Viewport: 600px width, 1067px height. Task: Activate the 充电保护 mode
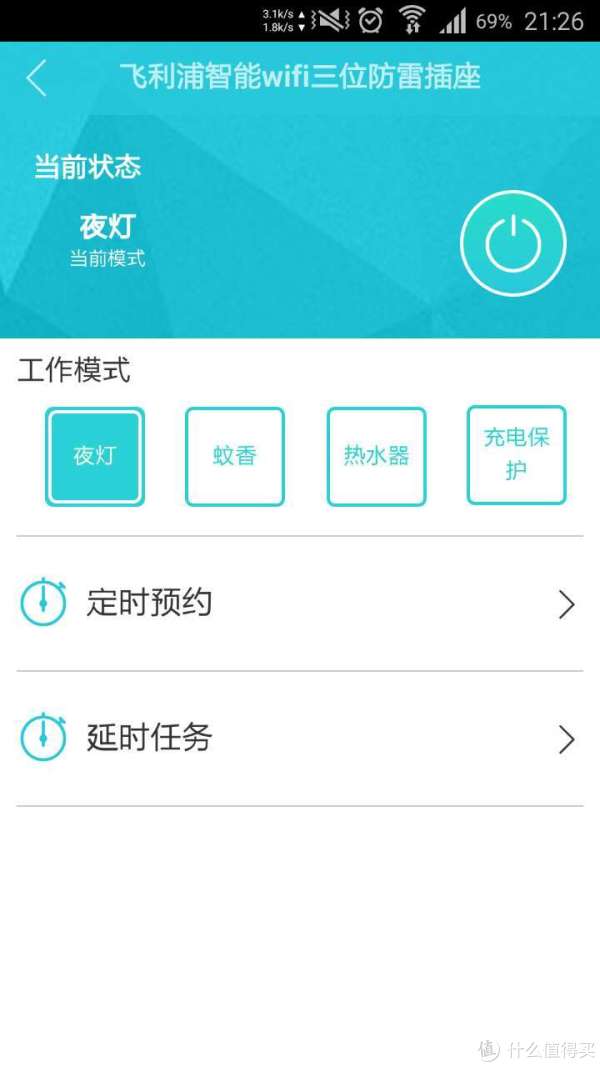(516, 454)
